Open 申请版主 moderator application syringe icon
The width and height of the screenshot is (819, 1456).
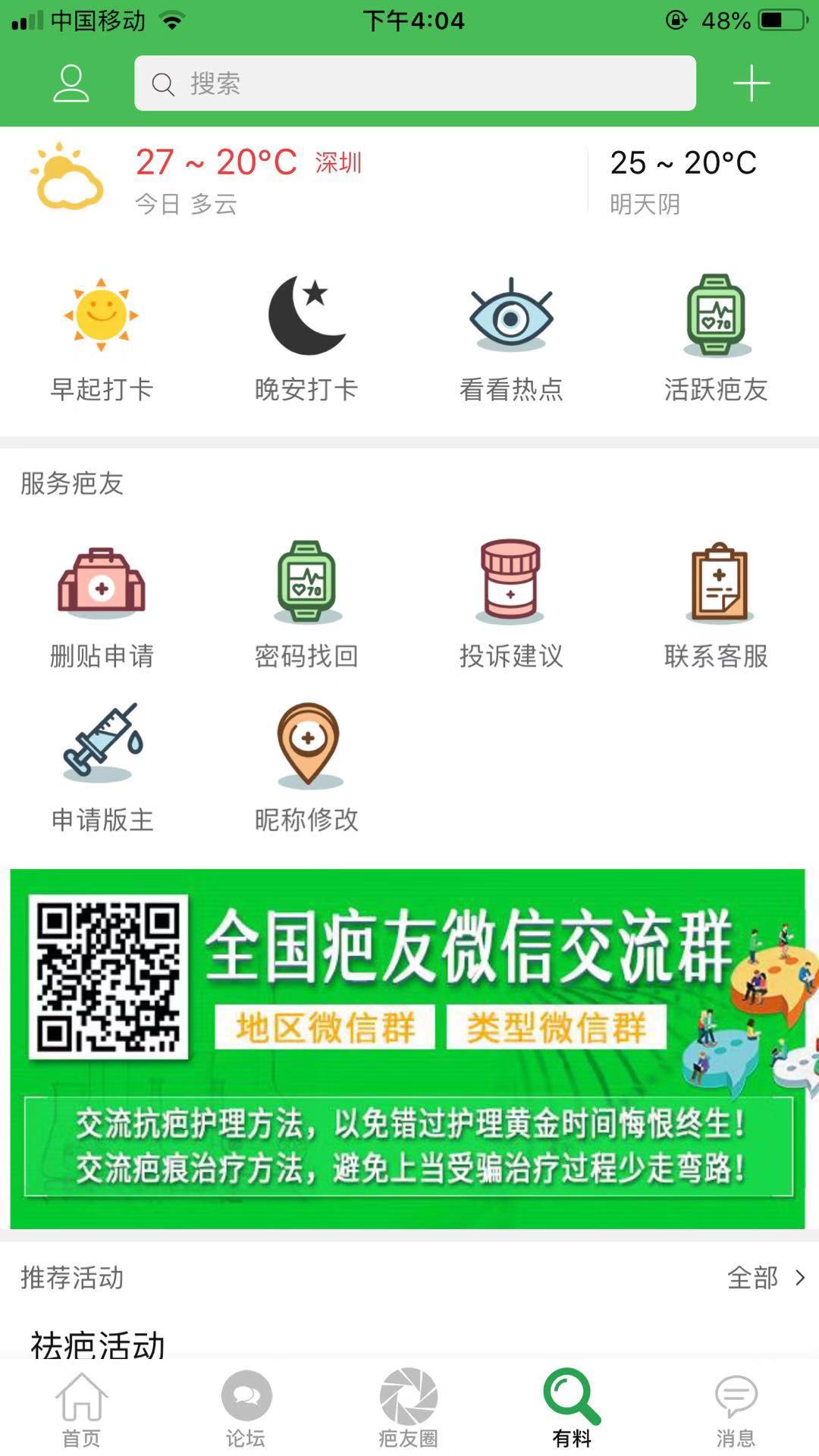click(x=101, y=766)
